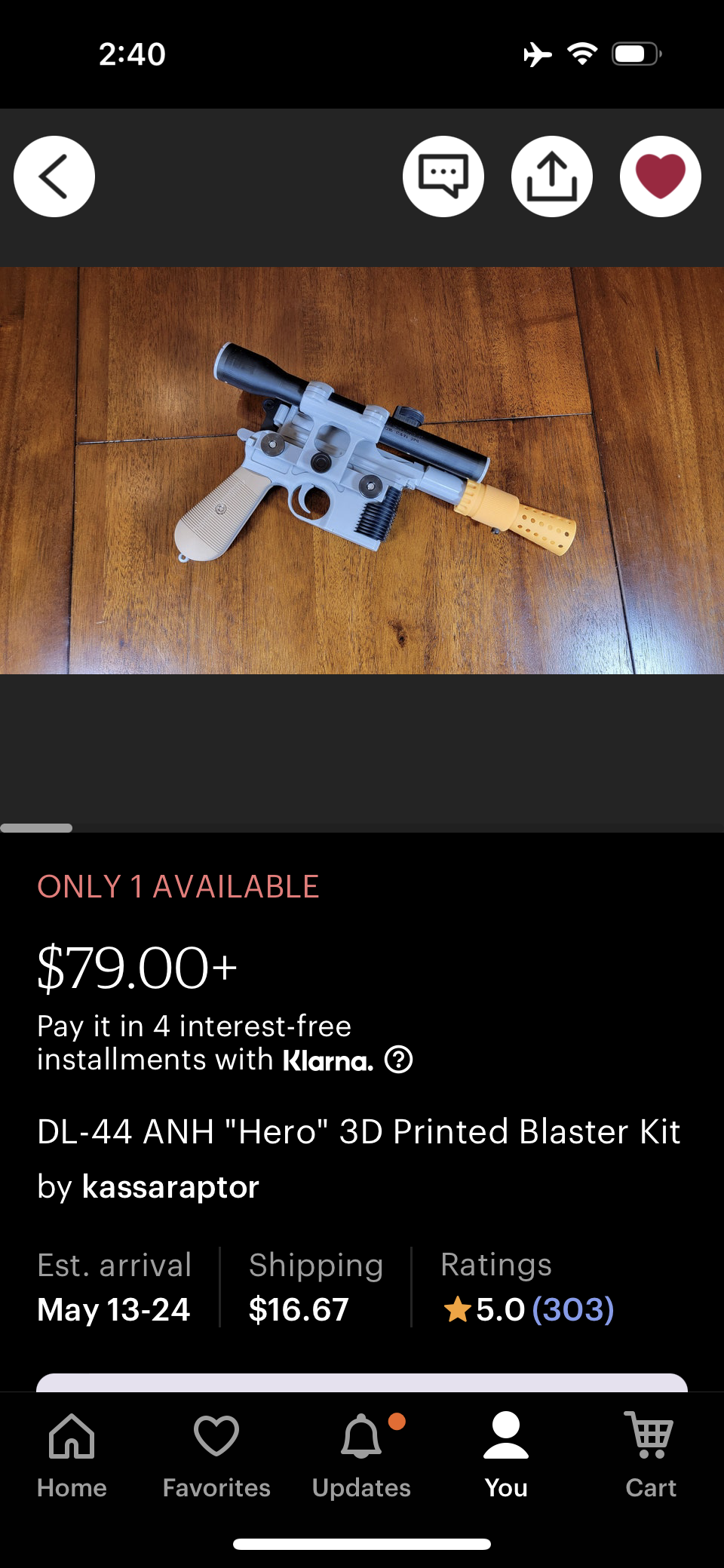
Task: Open the Cart tab
Action: point(651,1456)
